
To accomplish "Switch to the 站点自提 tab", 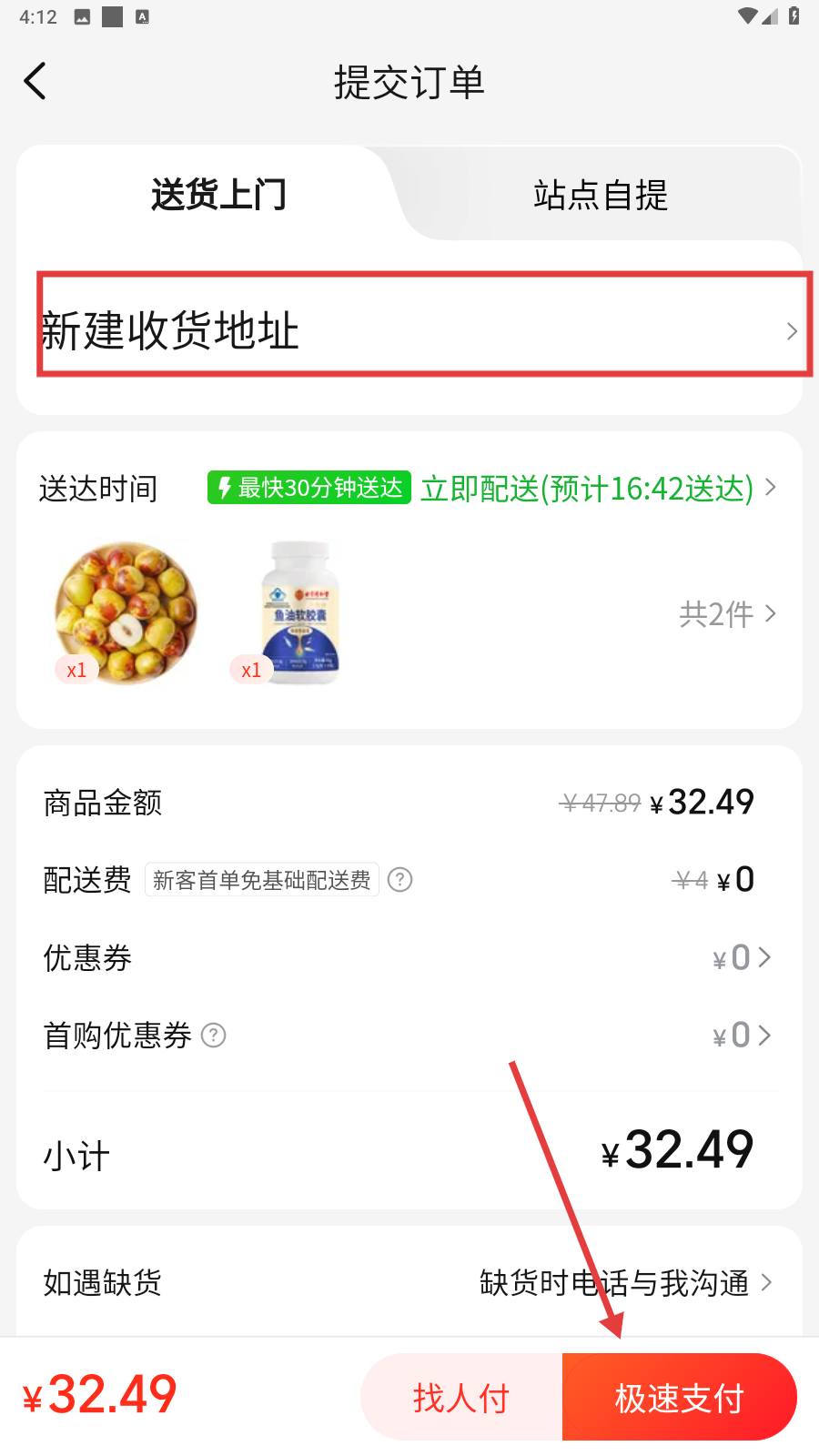I will 600,195.
